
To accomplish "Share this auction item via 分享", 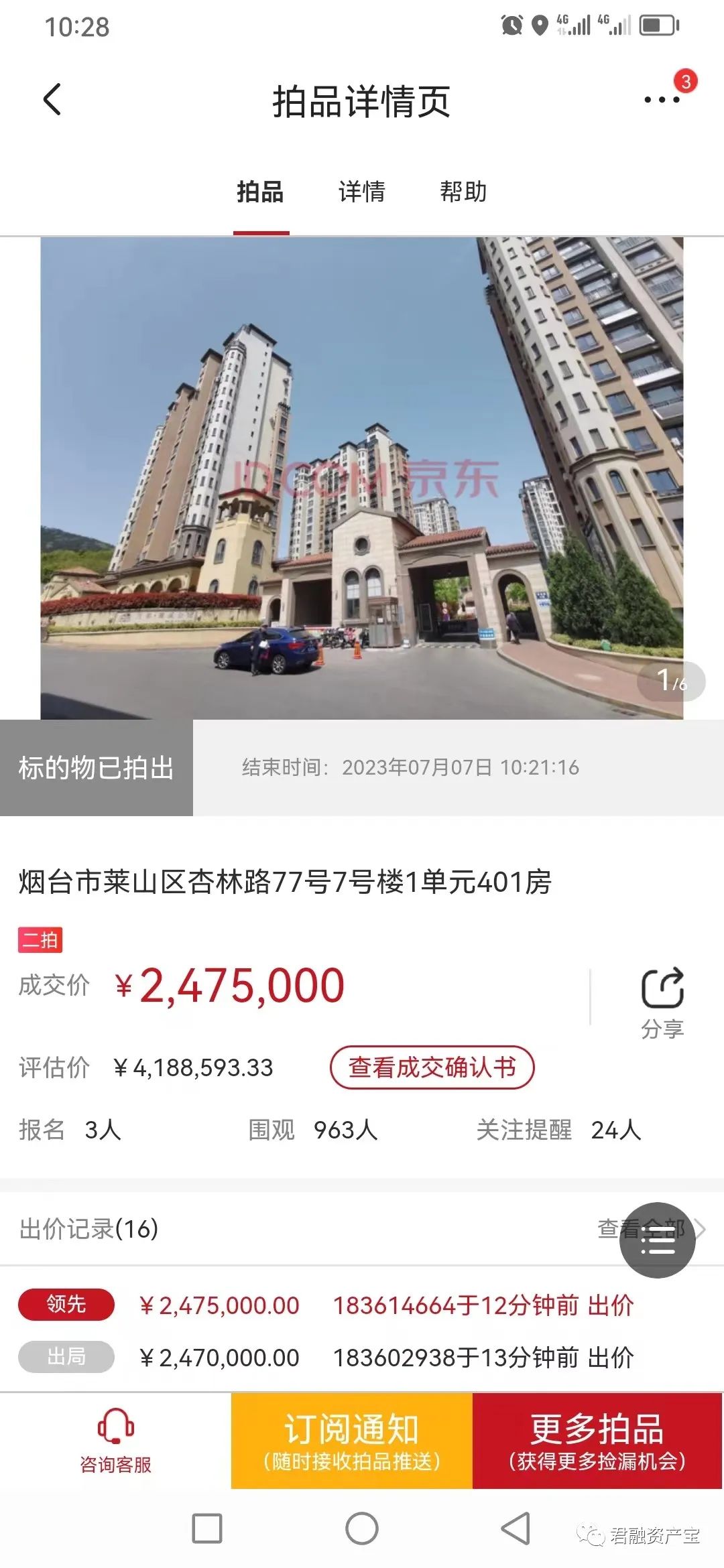I will click(x=662, y=1002).
